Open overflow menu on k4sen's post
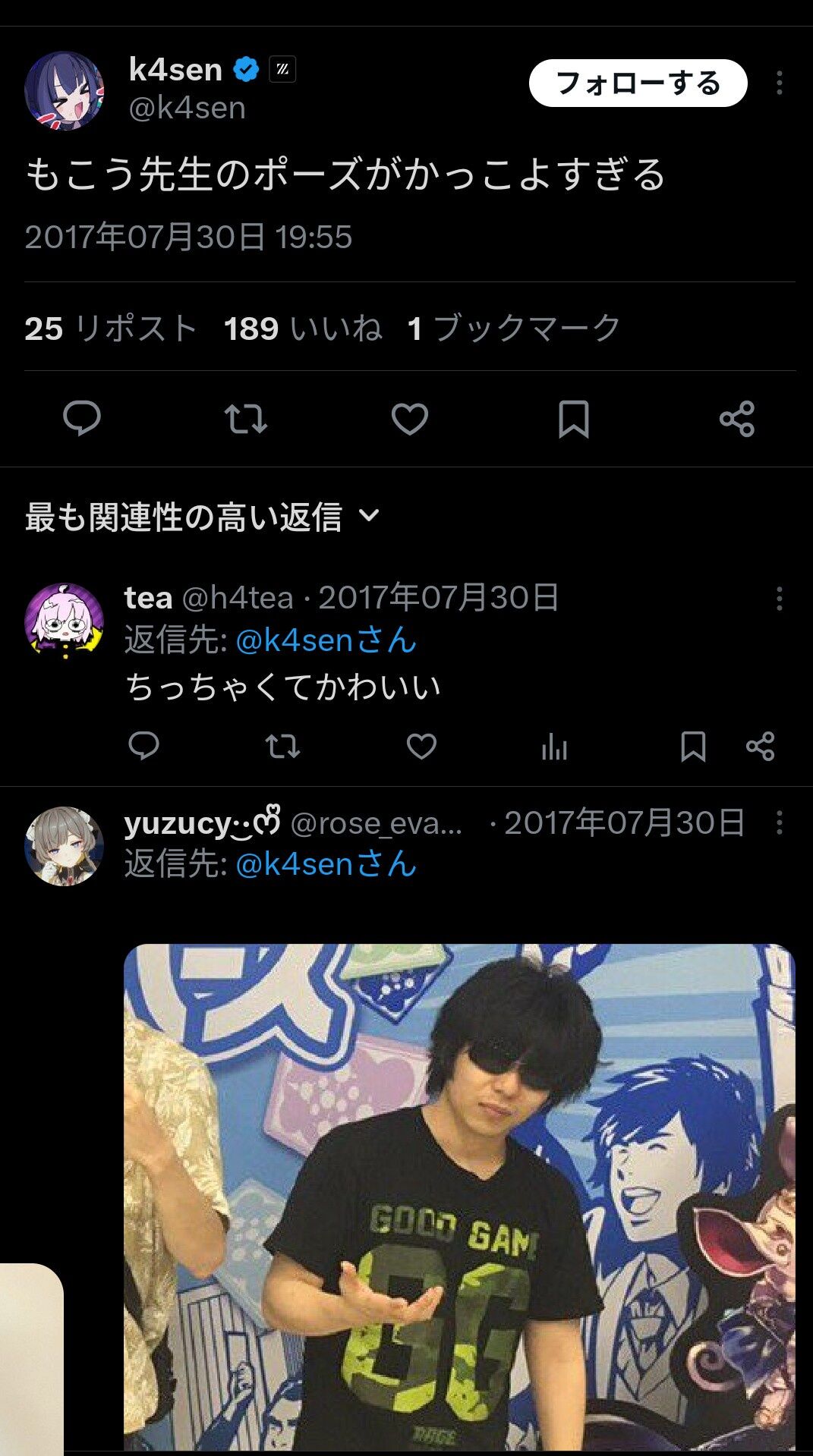 [x=779, y=83]
